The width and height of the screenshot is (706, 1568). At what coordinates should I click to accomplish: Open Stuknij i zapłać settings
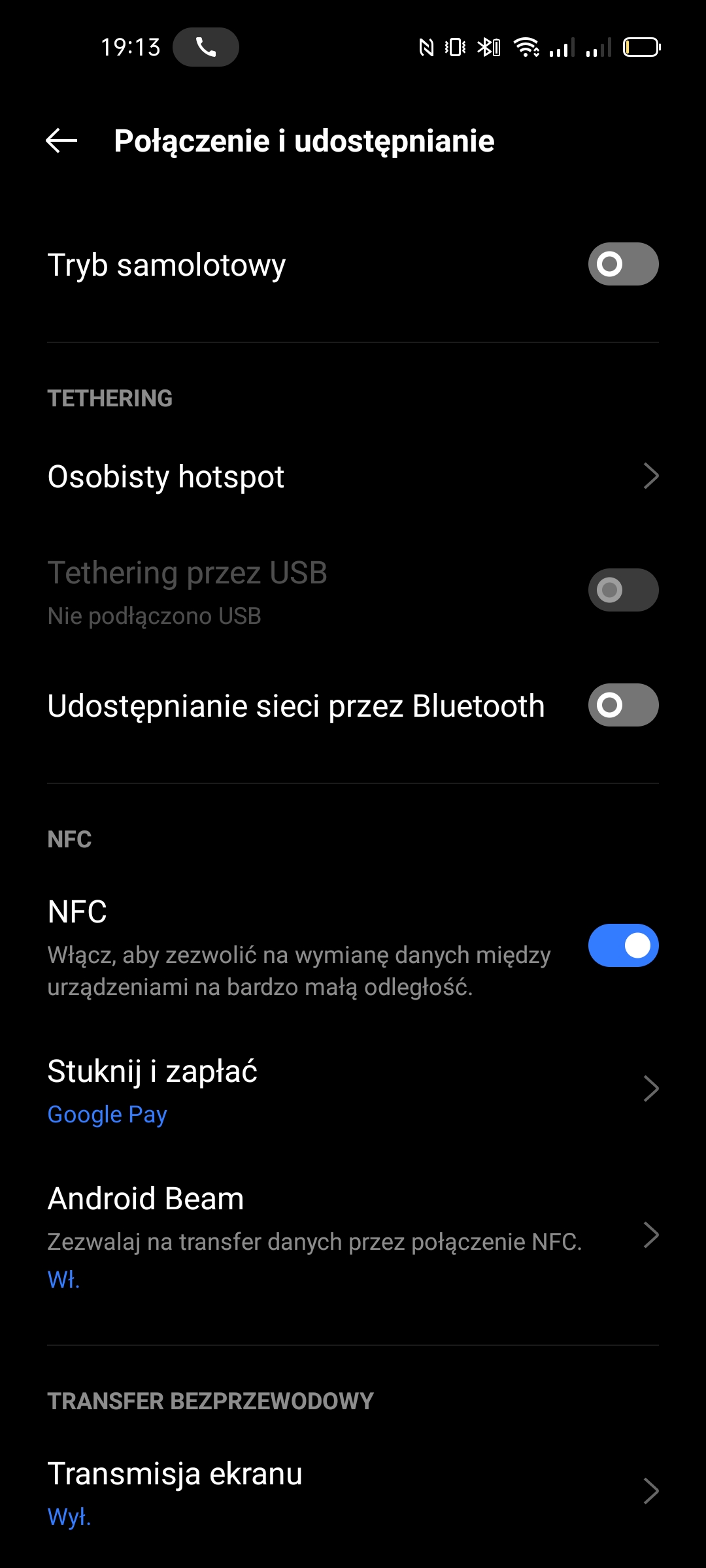coord(353,1090)
